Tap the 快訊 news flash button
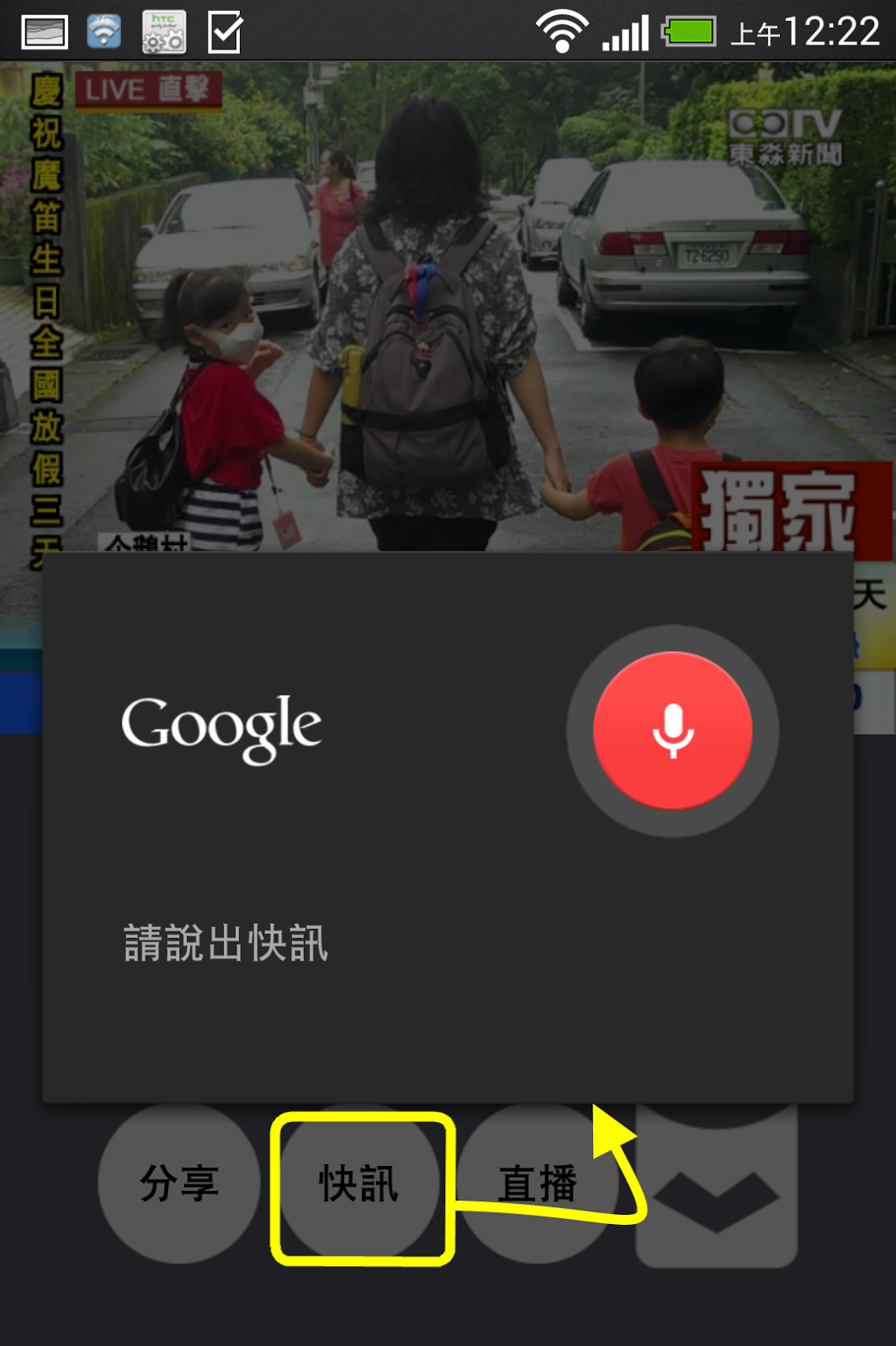The width and height of the screenshot is (896, 1346). click(359, 1184)
